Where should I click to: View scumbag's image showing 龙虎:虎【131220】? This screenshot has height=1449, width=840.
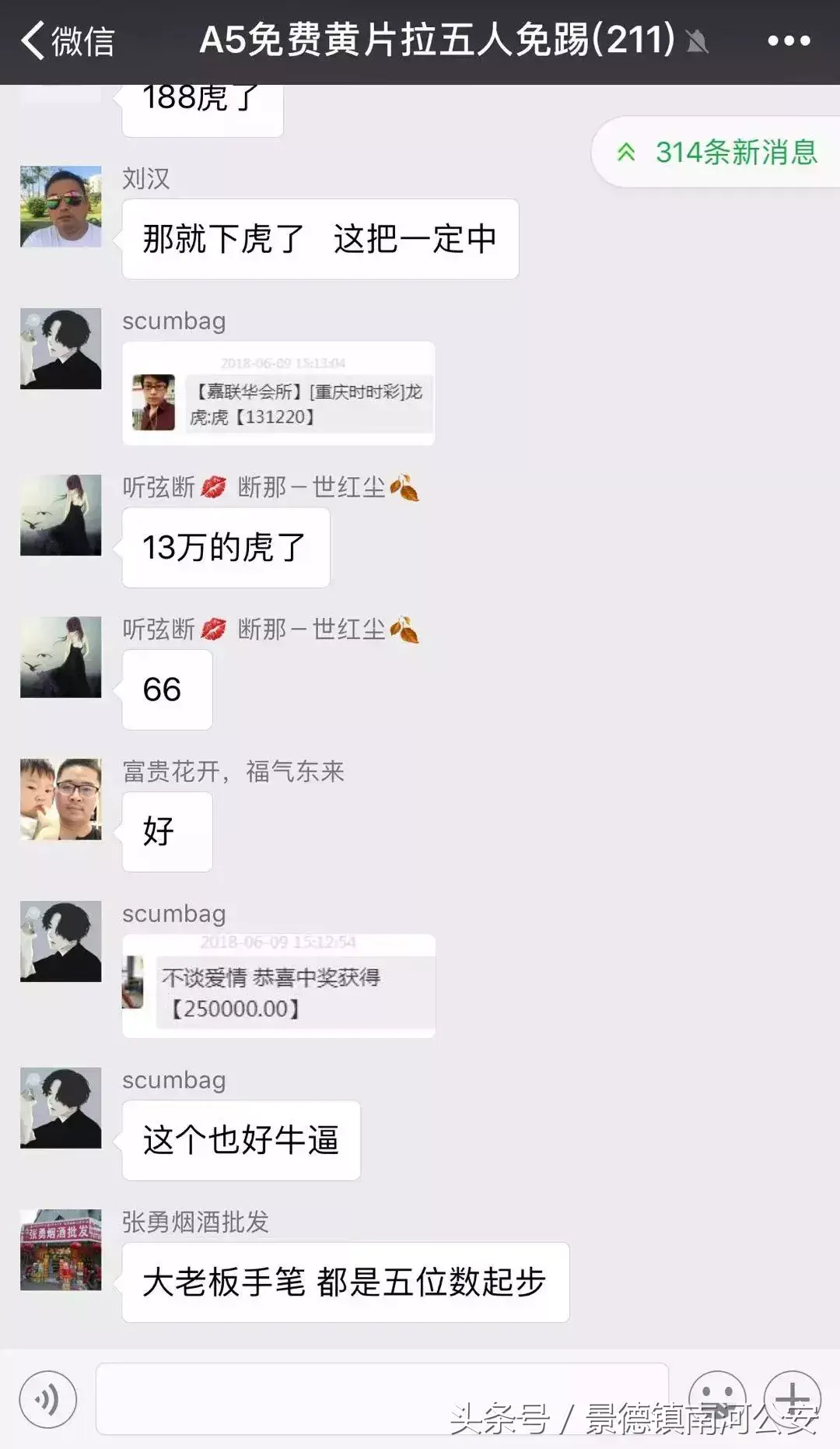point(278,394)
